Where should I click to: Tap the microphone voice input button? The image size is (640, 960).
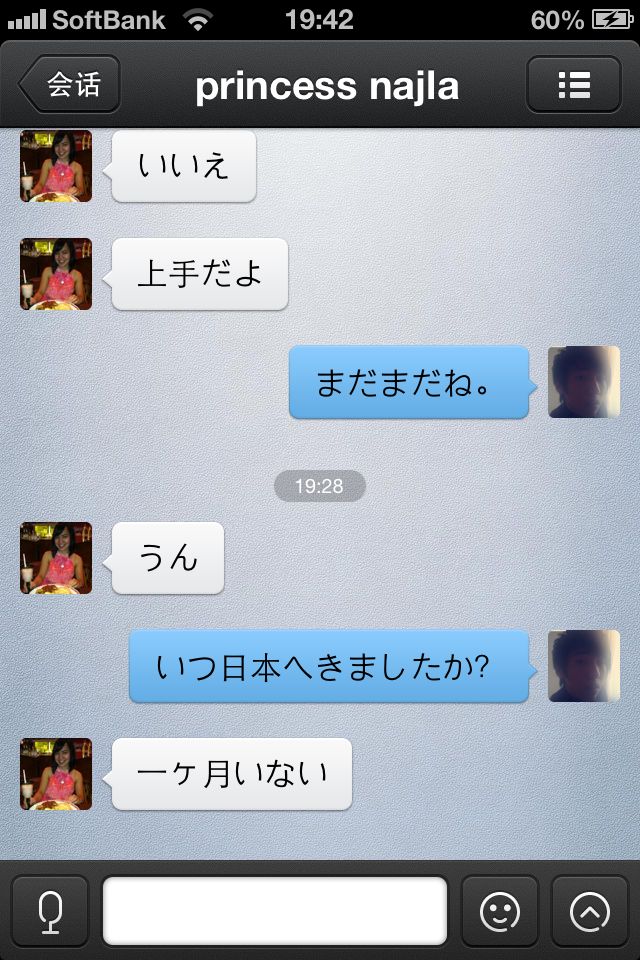coord(49,910)
